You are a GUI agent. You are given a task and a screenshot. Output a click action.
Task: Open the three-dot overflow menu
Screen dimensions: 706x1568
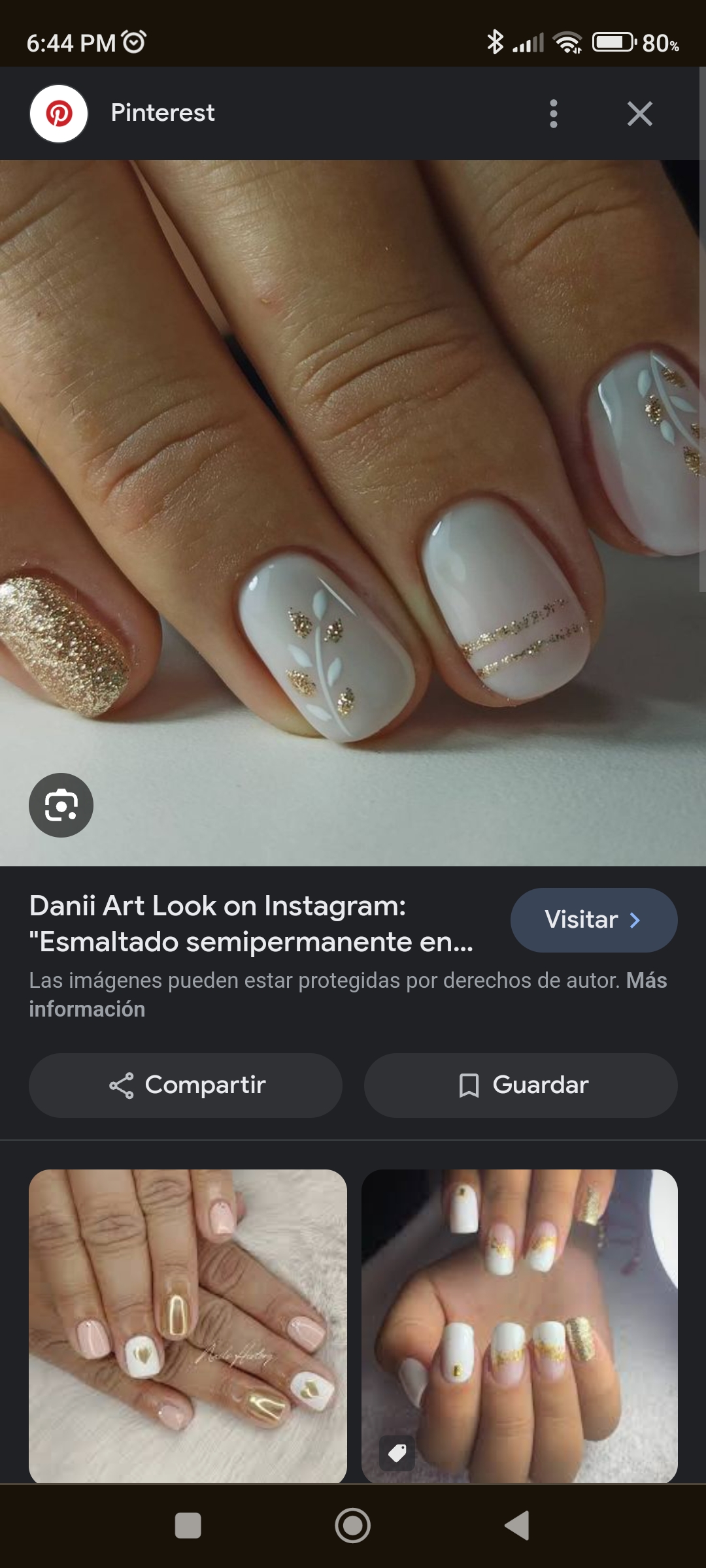click(554, 114)
